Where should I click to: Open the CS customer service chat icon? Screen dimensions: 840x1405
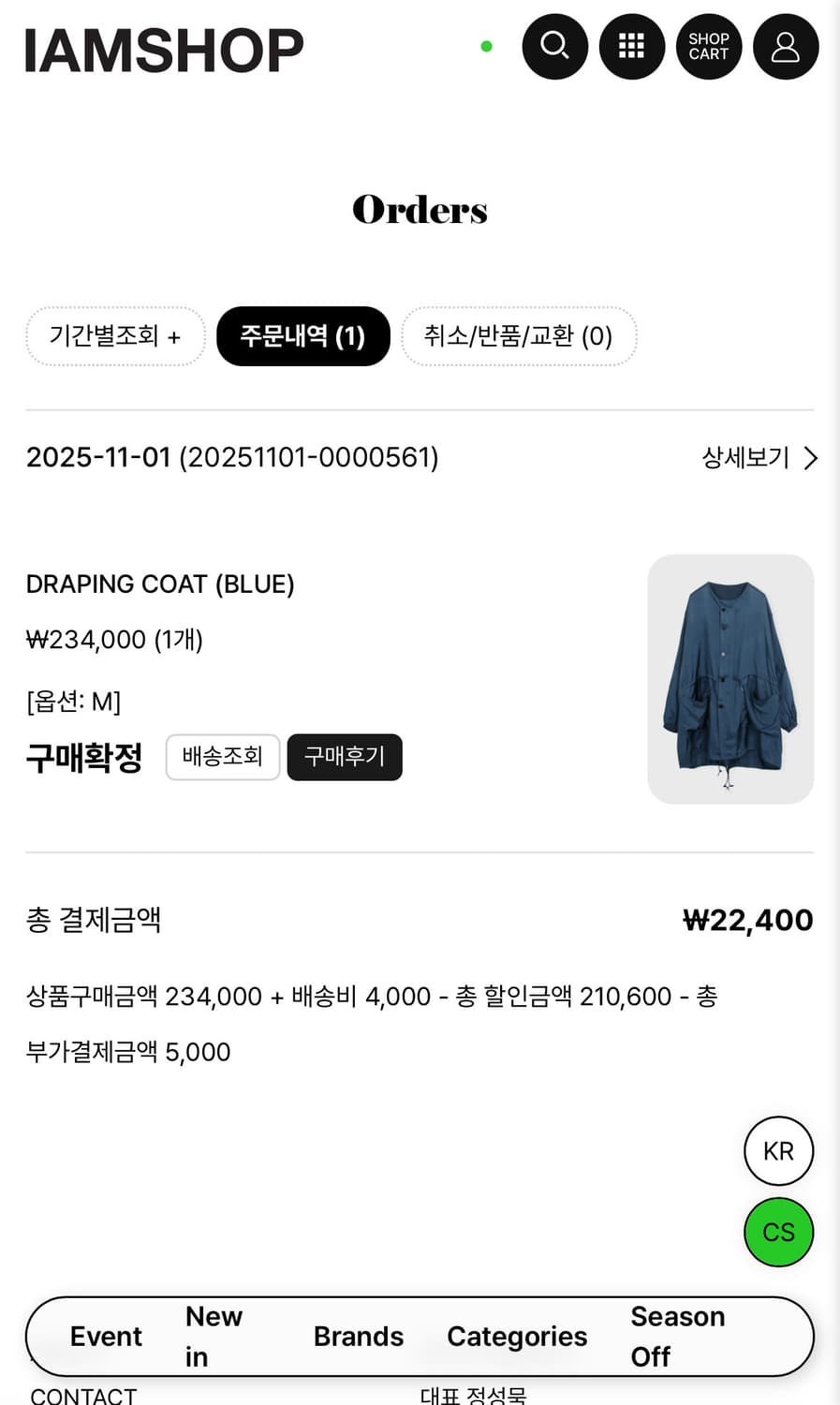coord(778,1232)
